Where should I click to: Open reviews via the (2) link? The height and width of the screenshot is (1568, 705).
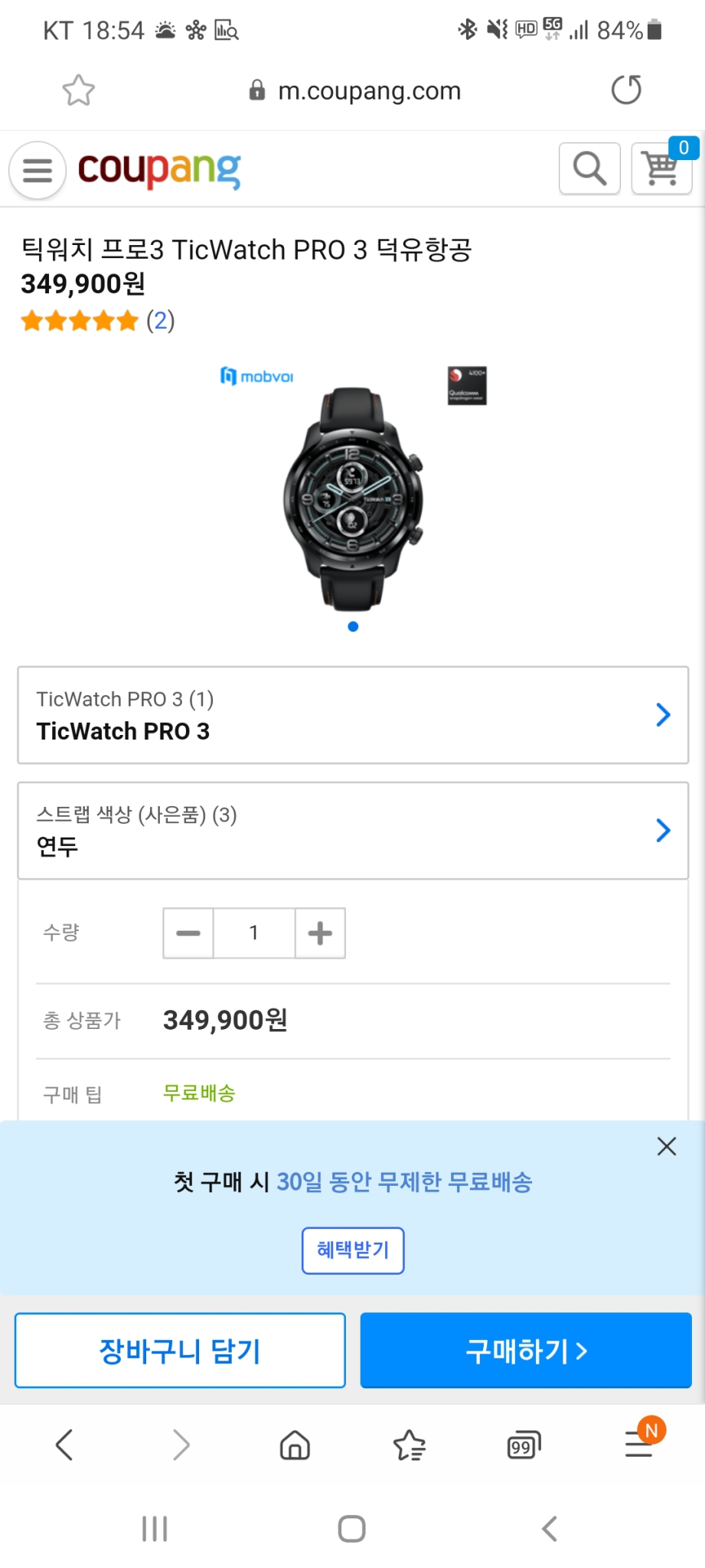pyautogui.click(x=161, y=322)
